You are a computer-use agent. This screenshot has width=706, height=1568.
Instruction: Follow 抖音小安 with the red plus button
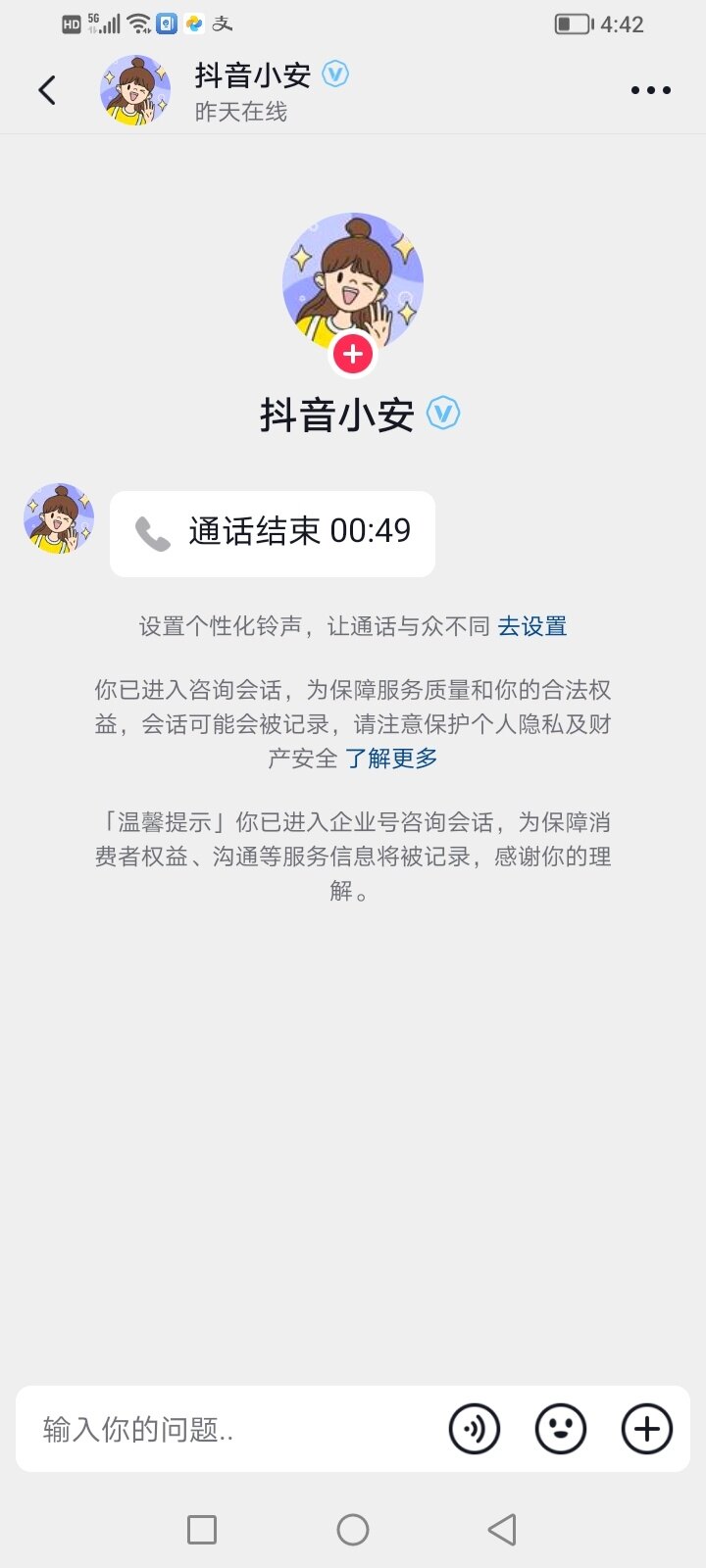point(353,355)
